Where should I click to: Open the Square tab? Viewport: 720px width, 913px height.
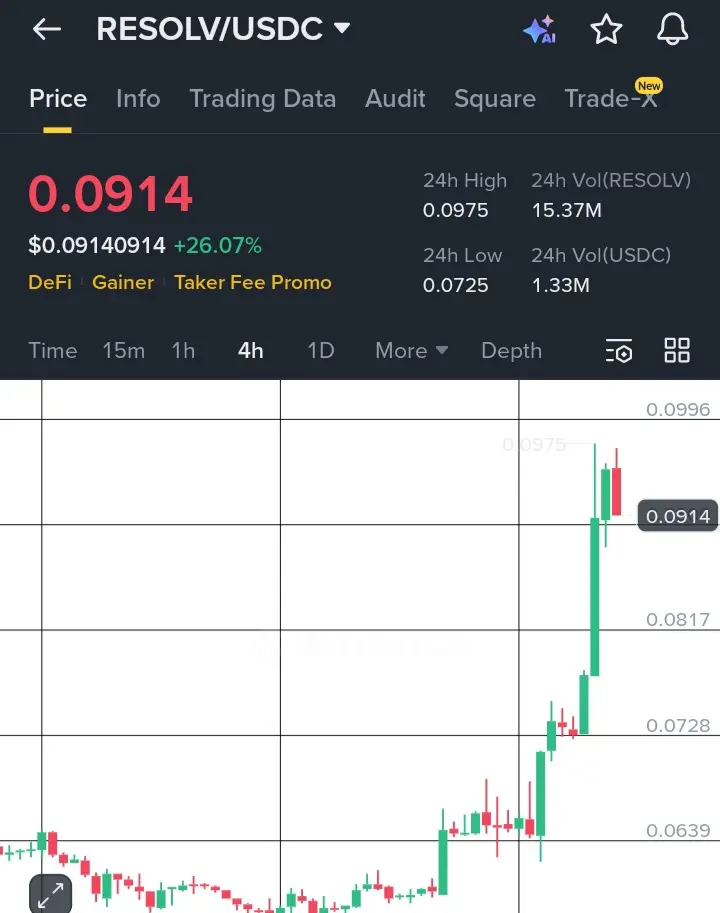(x=494, y=98)
